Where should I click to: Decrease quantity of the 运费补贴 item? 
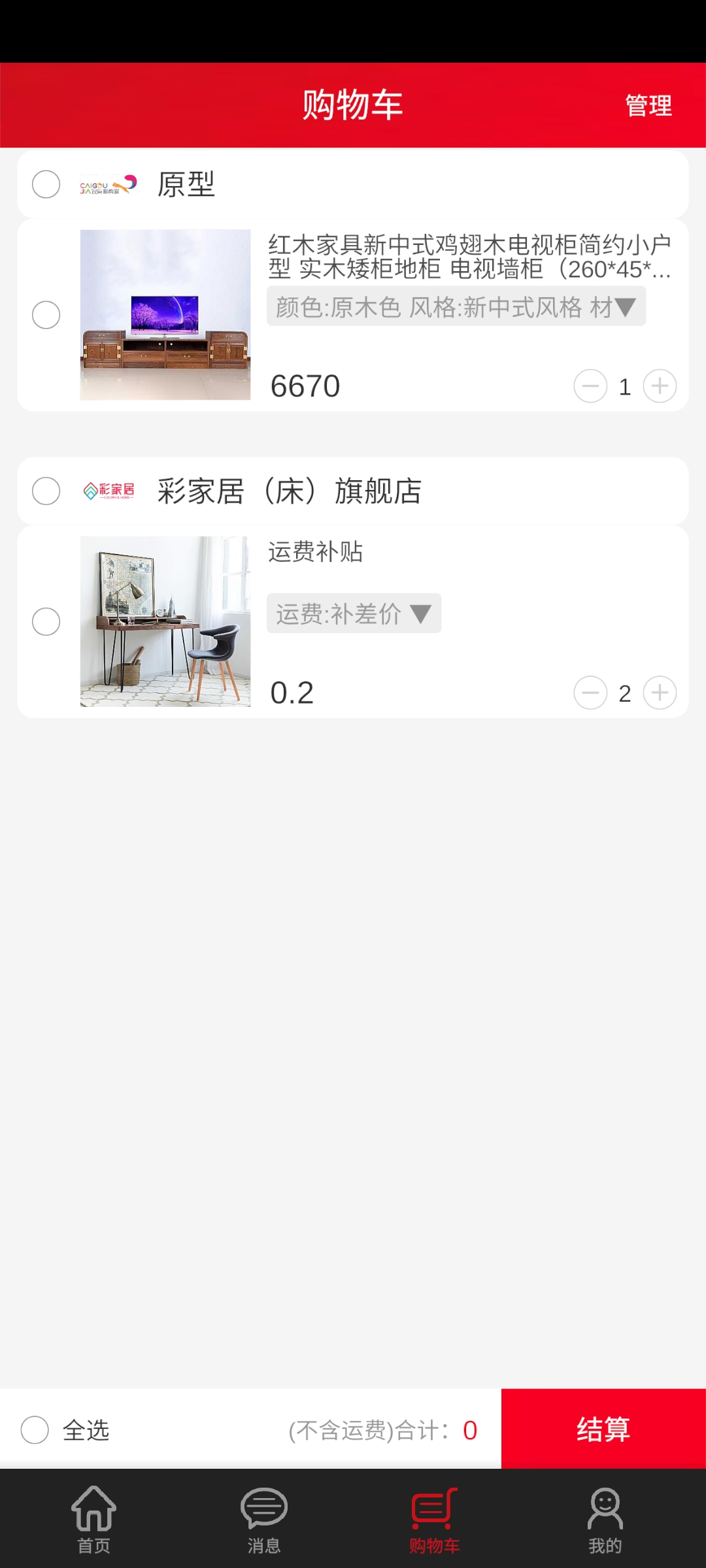pos(590,693)
